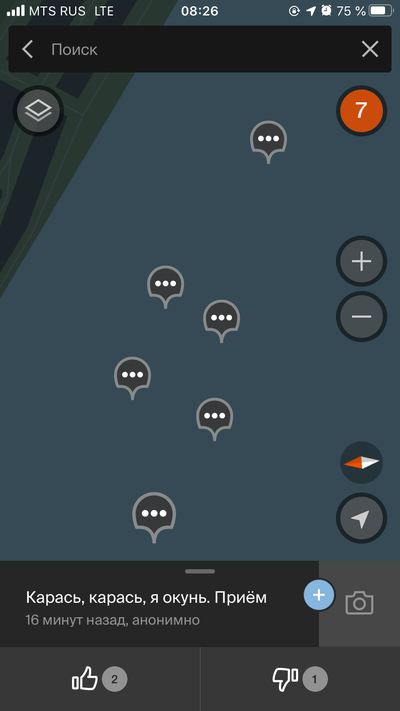
Task: Go back using the search bar arrow
Action: 27,49
